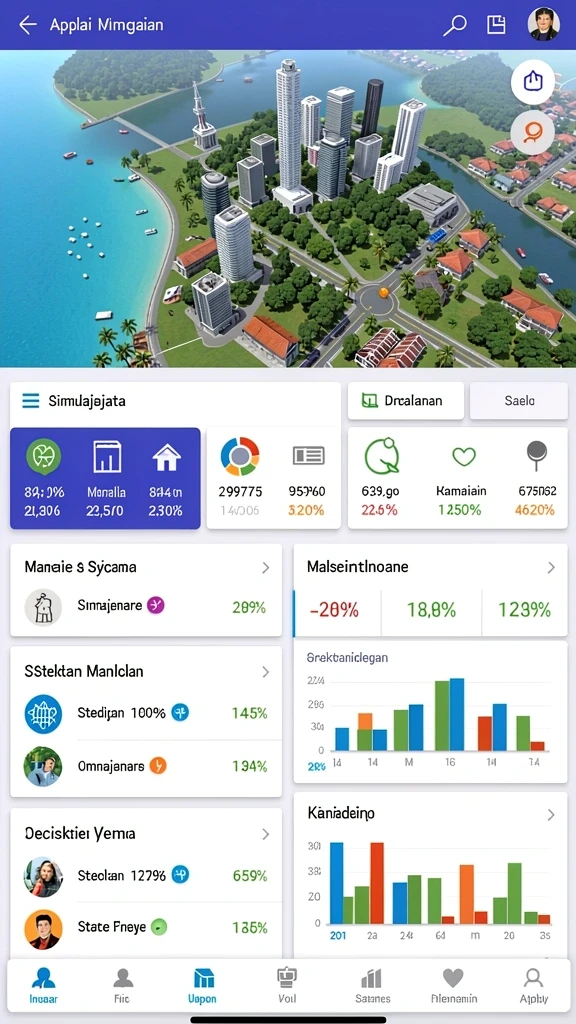Open the Sinmajenare row
Viewport: 576px width, 1024px height.
point(146,607)
